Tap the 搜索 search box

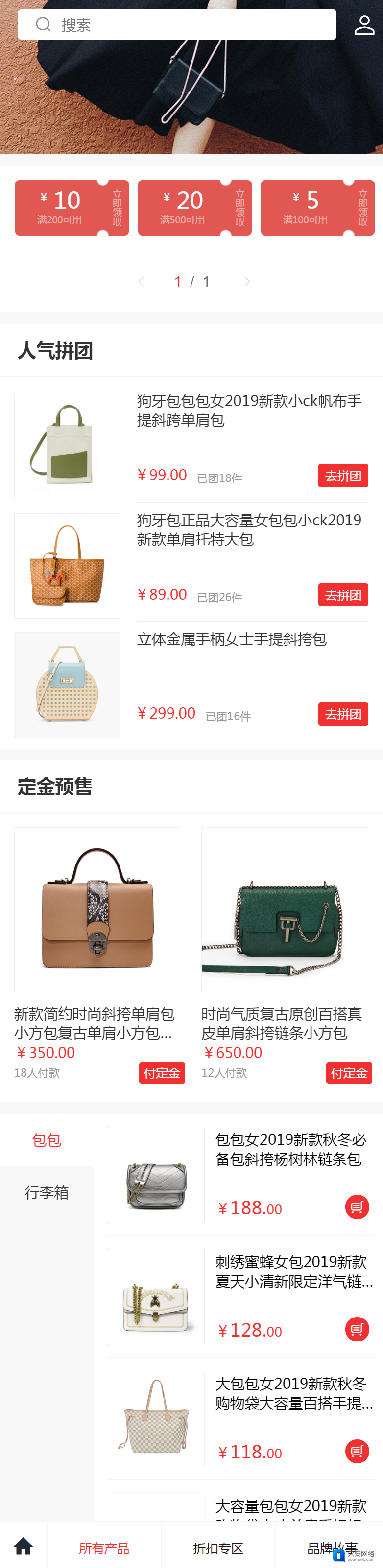point(177,25)
